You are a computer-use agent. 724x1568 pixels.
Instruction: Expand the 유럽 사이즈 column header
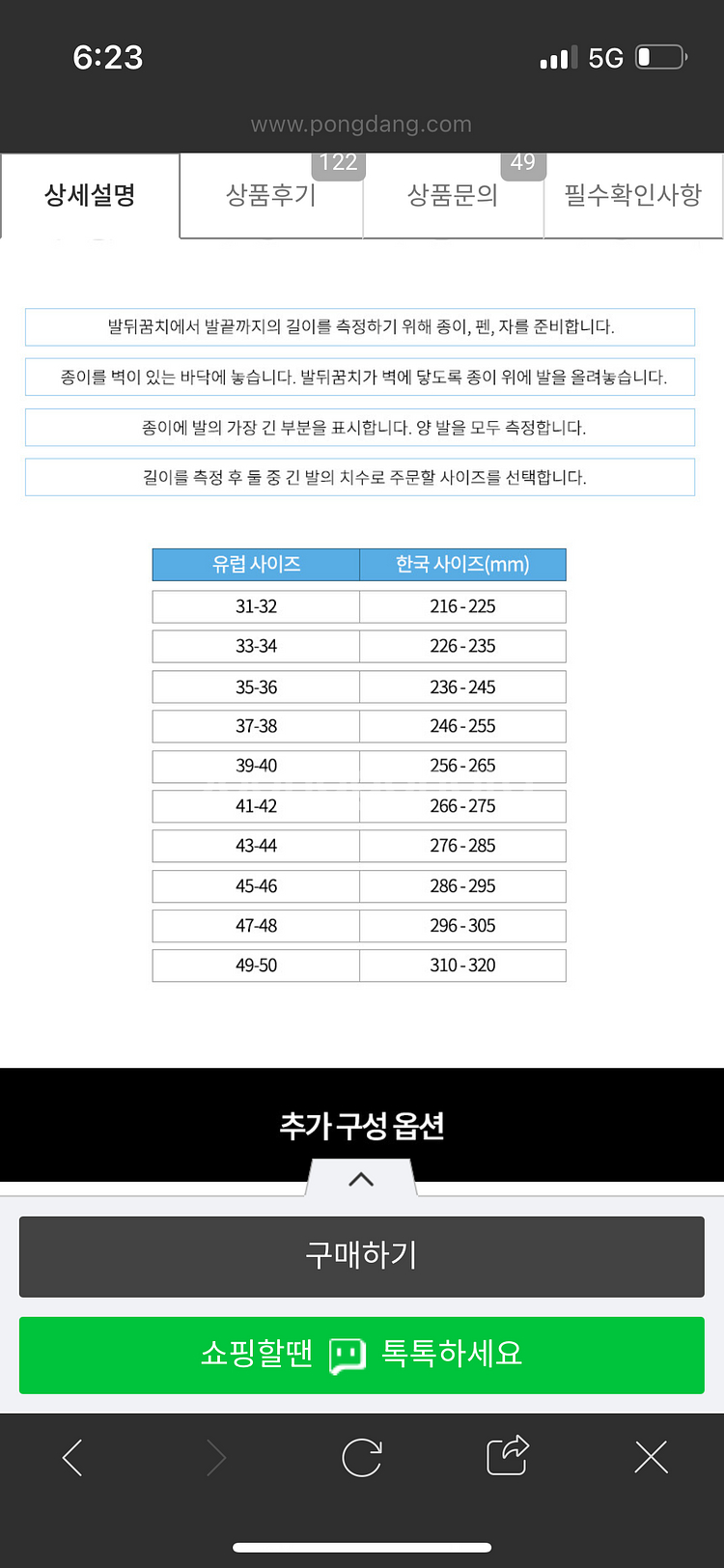pos(255,565)
